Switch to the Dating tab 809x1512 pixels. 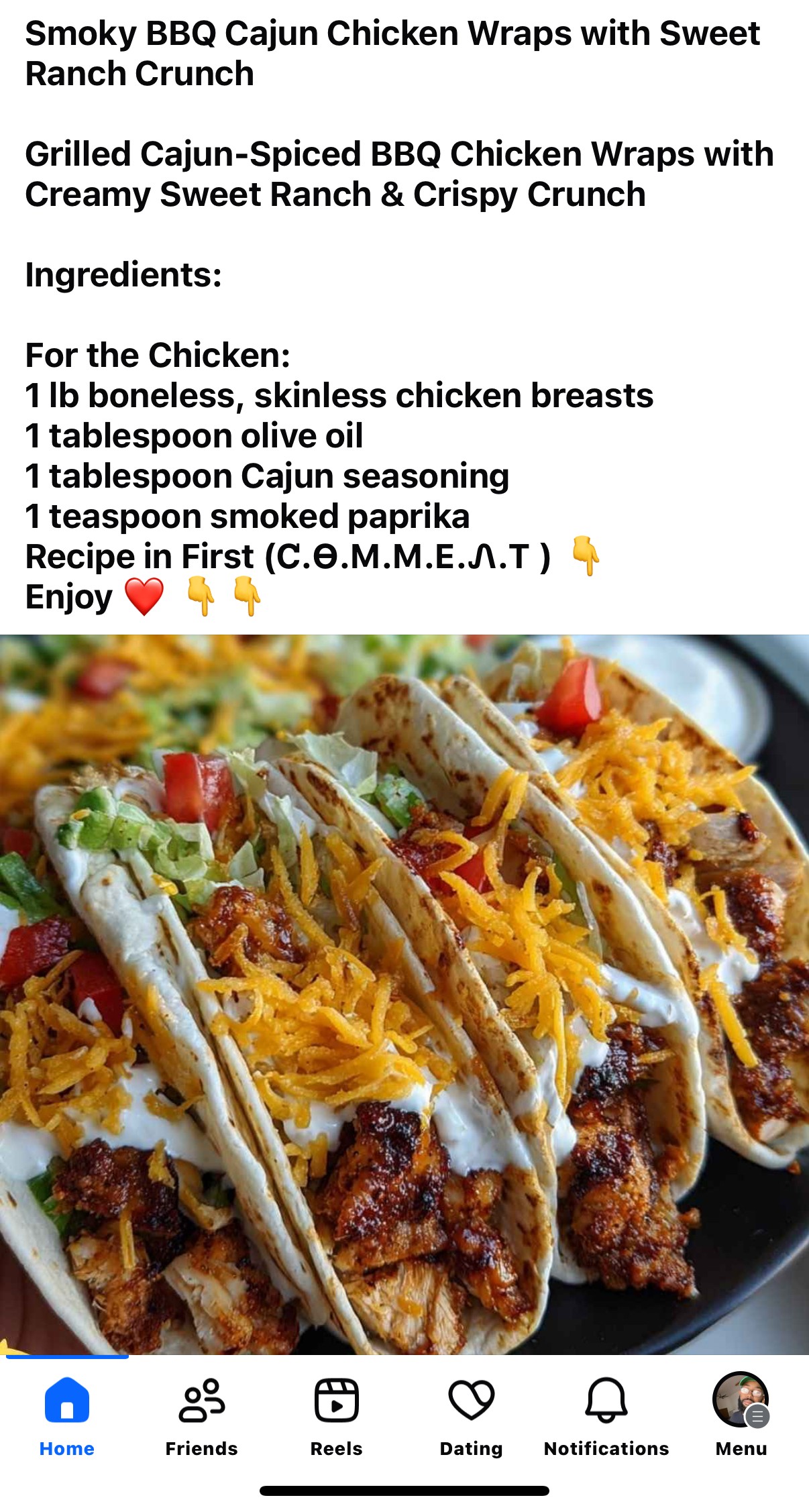tap(472, 1415)
